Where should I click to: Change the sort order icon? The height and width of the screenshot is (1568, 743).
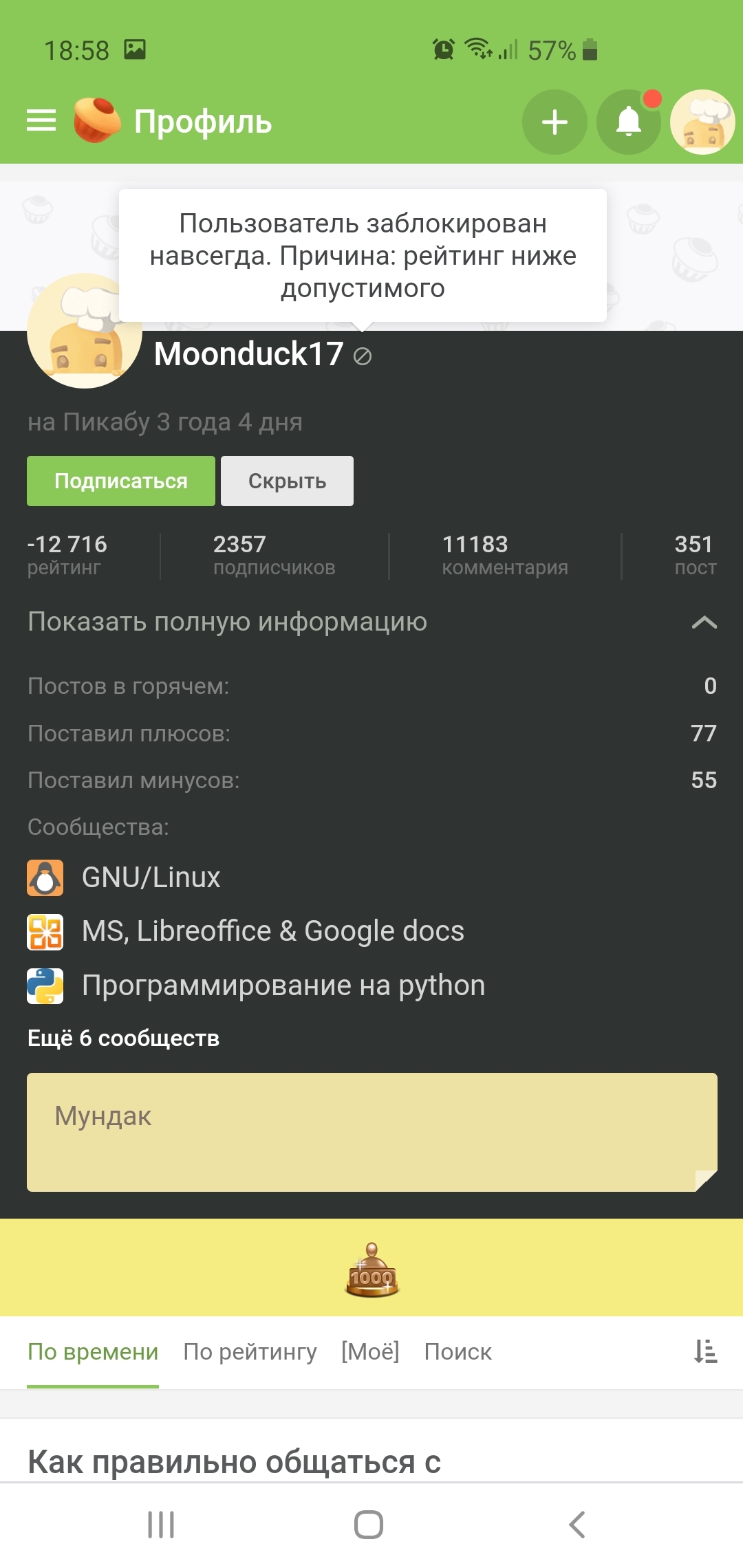point(705,1352)
